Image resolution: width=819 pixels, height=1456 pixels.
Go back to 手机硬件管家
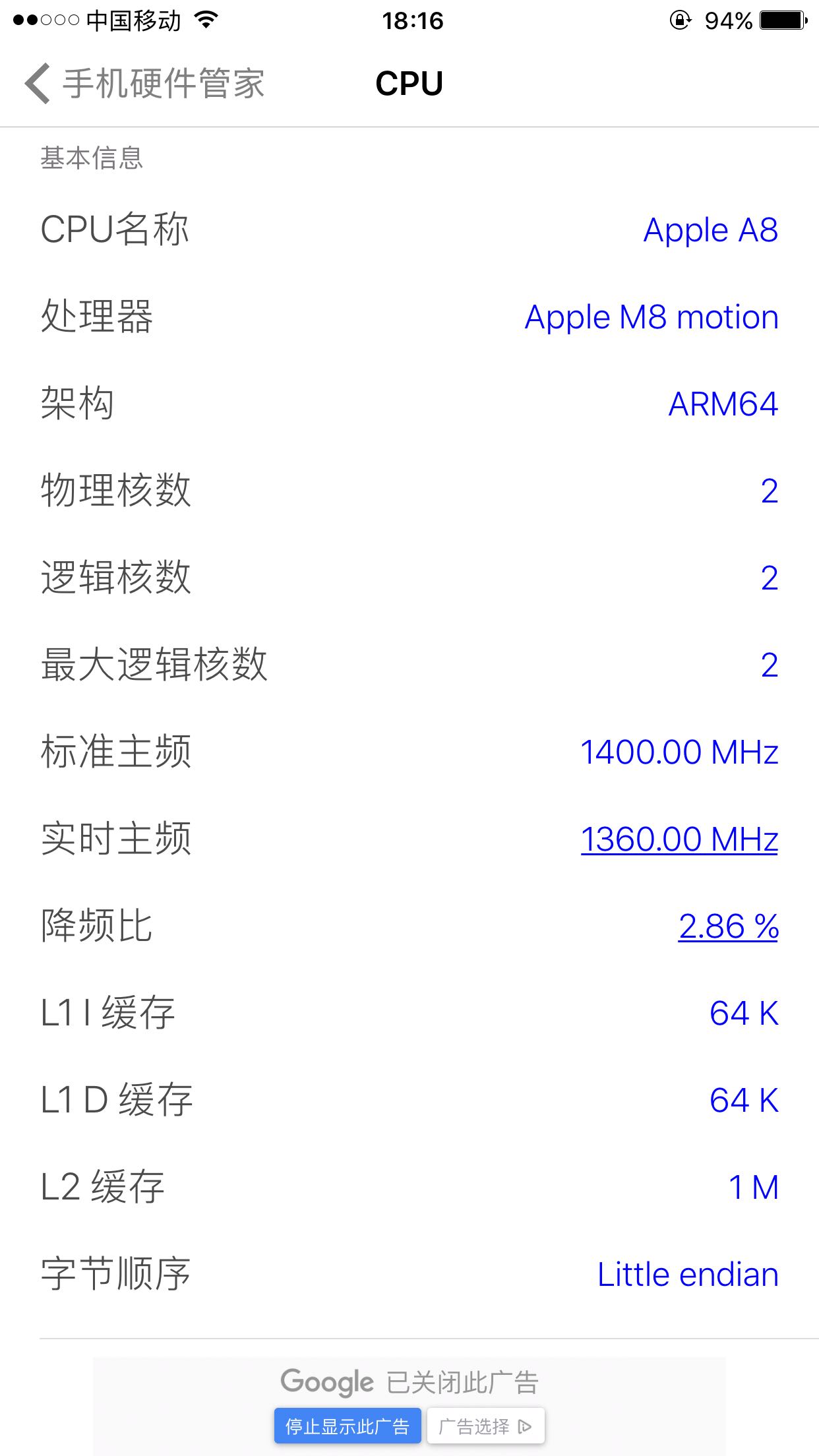pyautogui.click(x=145, y=84)
